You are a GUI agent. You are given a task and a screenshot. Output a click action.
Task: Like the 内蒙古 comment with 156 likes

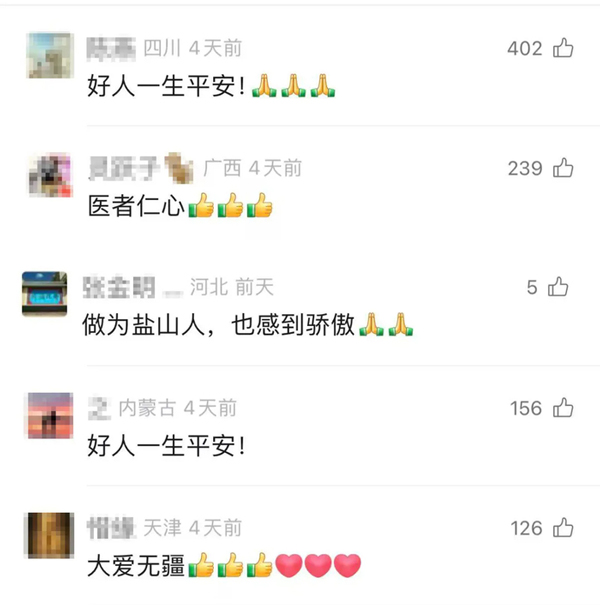click(564, 408)
